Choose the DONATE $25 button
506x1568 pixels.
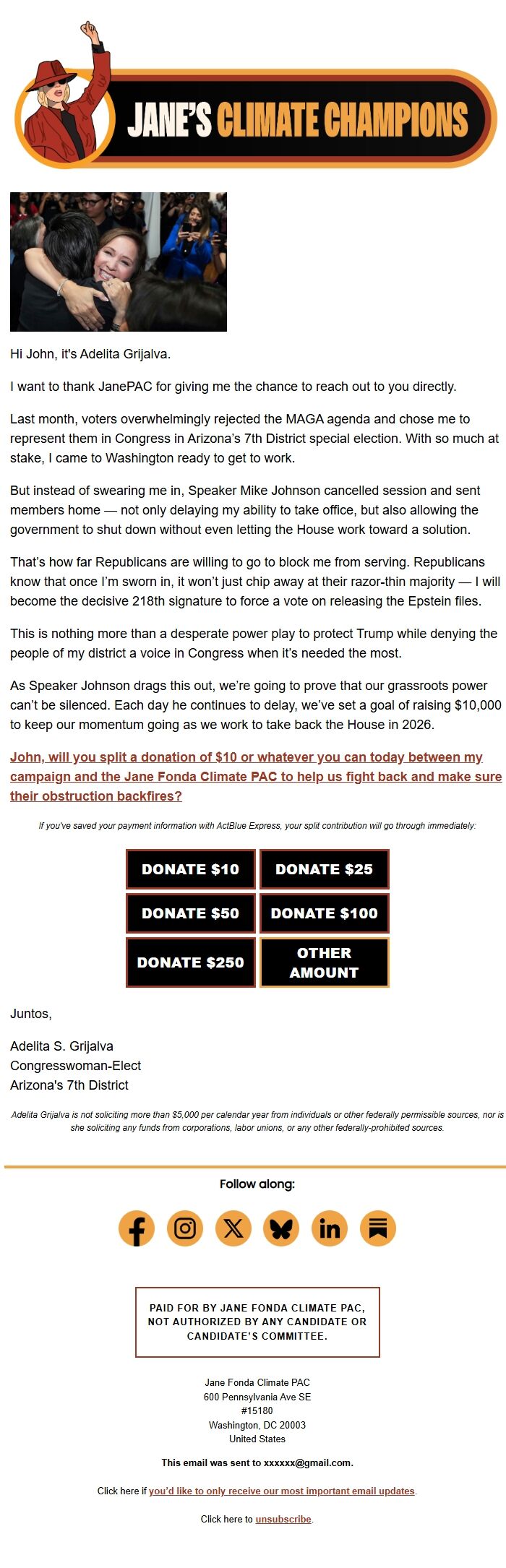click(324, 869)
